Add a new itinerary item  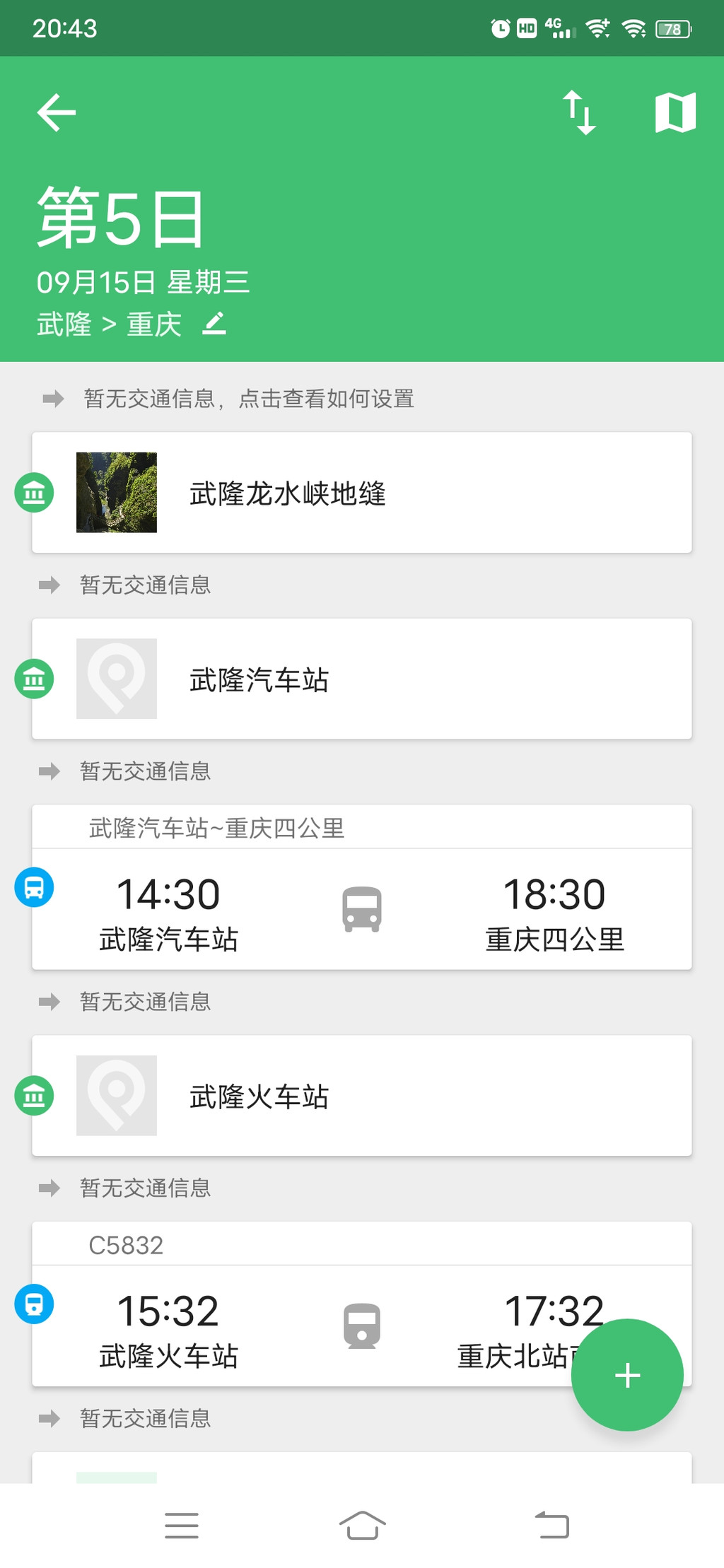(627, 1375)
